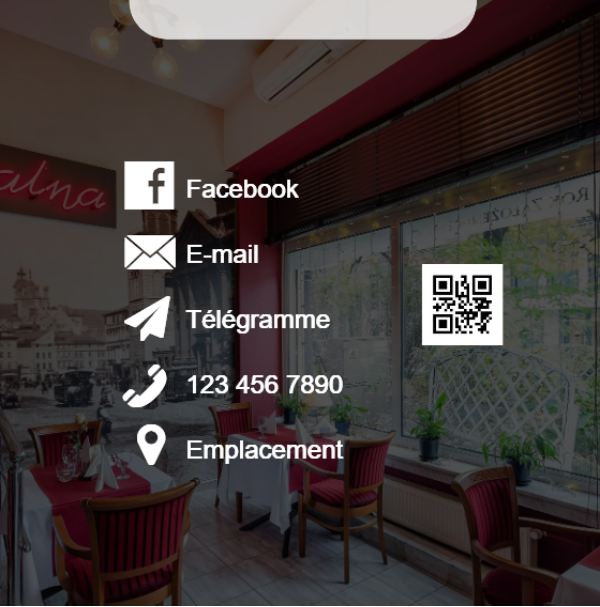Call the number 123 456 7890
The image size is (600, 607).
pos(263,385)
